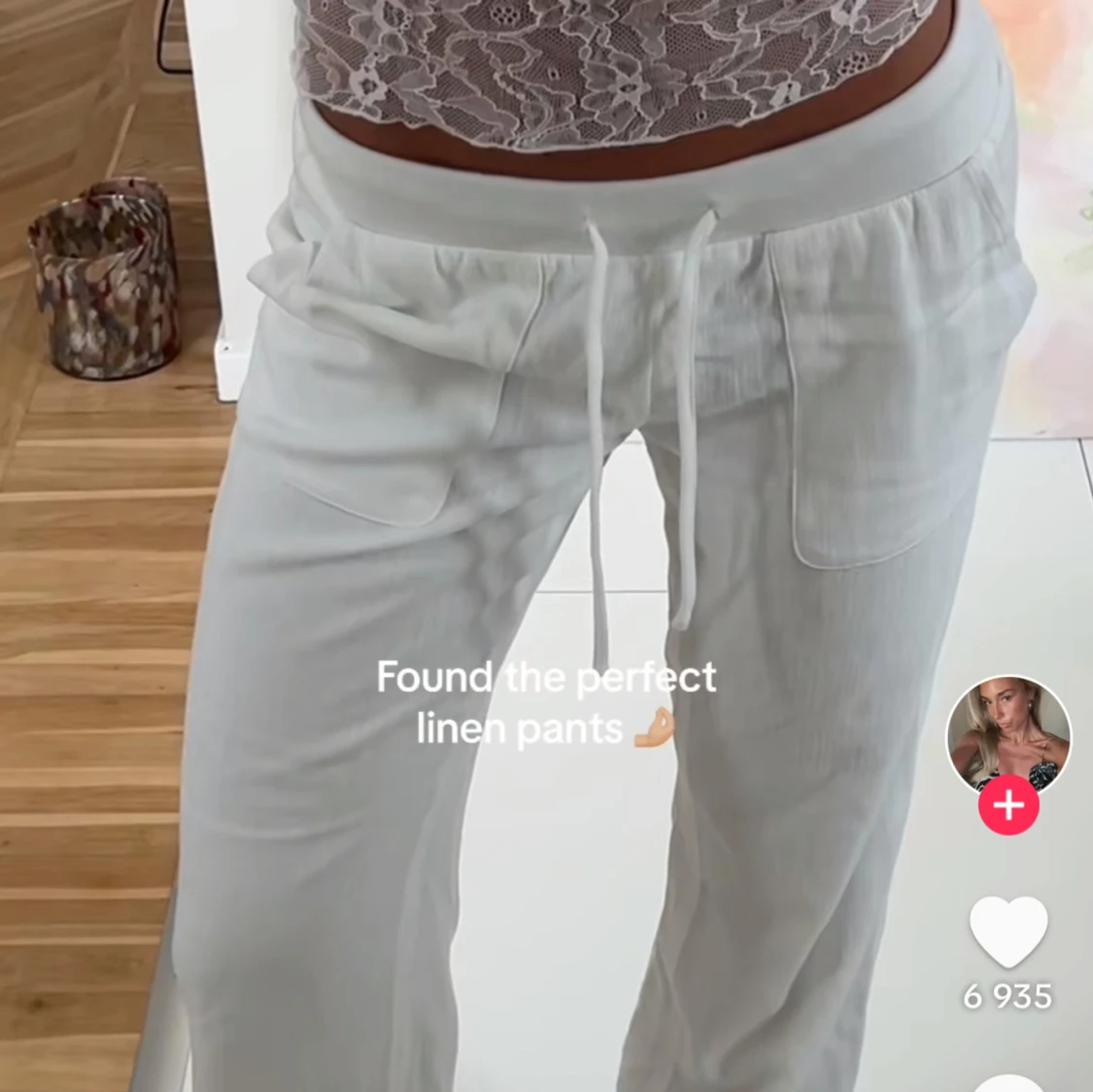Open the creator's profile picture
The height and width of the screenshot is (1092, 1093).
[1008, 734]
